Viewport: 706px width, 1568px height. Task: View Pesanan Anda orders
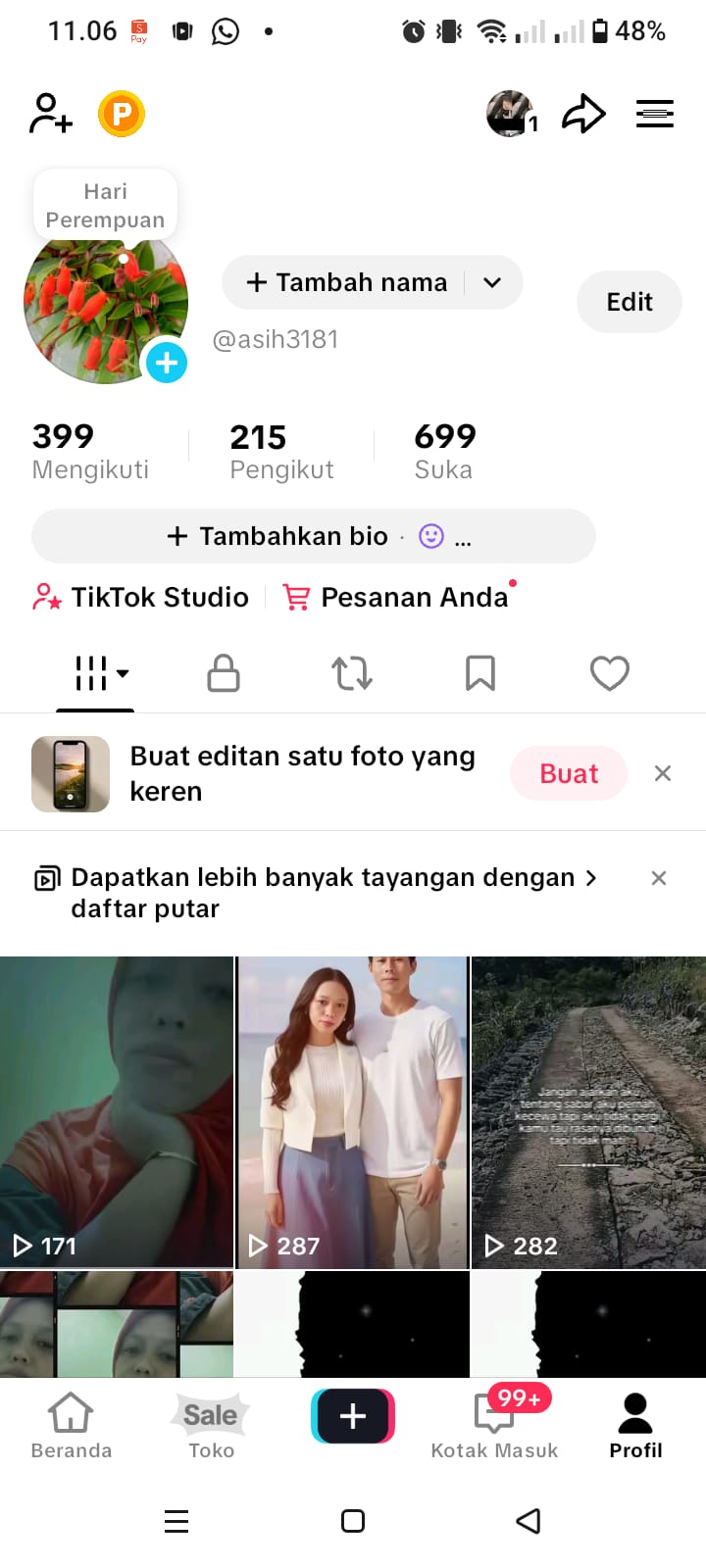coord(397,597)
